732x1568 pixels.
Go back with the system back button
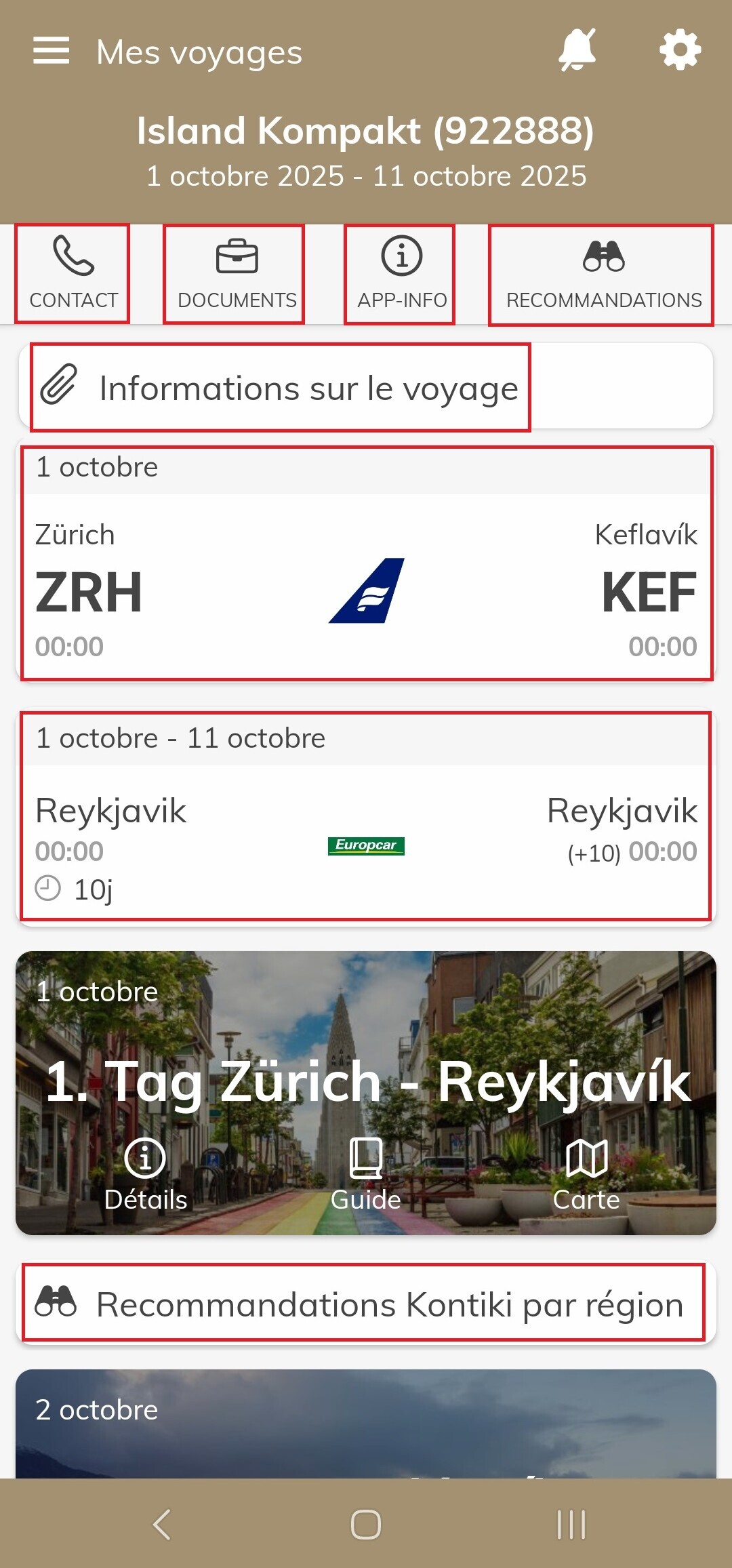pos(161,1525)
